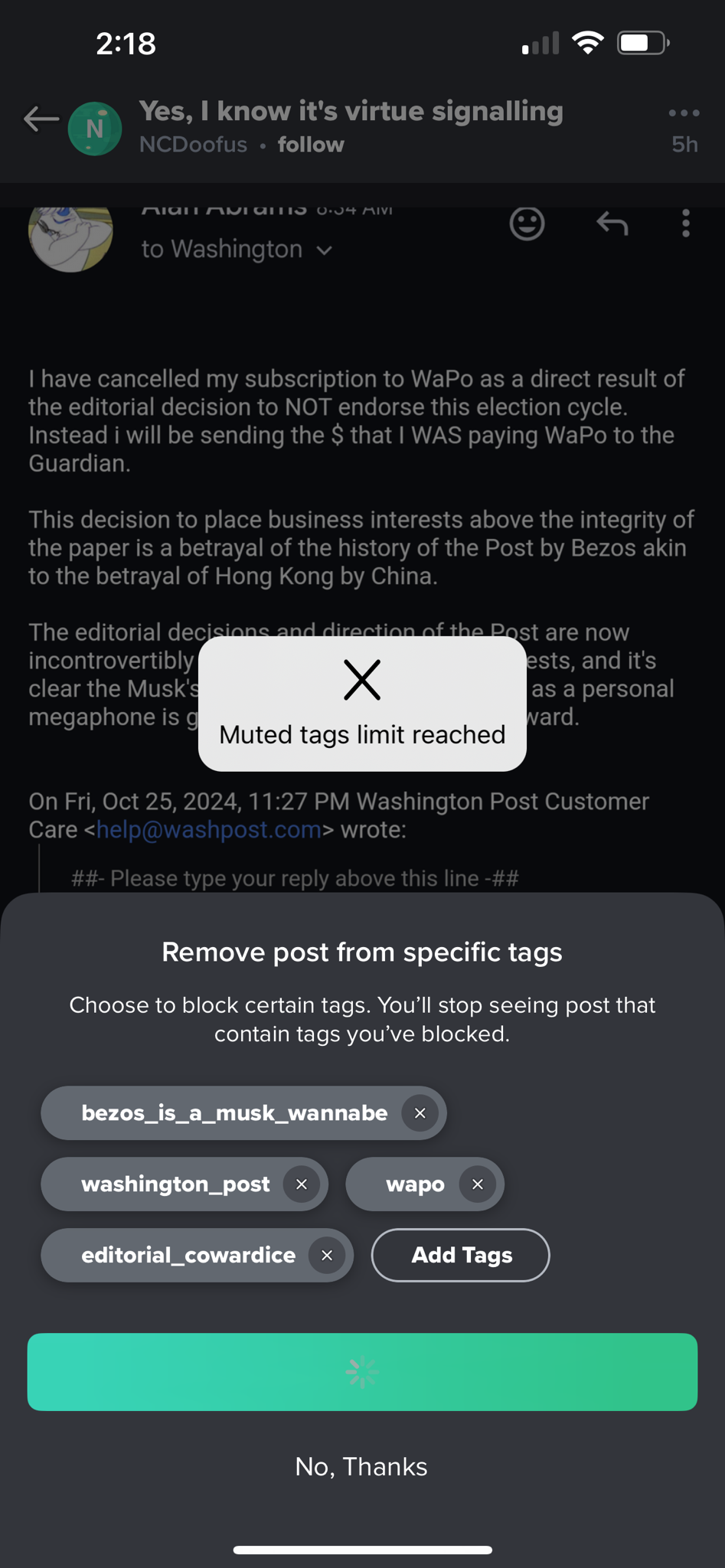
Task: Dismiss sheet with No, Thanks
Action: (x=361, y=1466)
